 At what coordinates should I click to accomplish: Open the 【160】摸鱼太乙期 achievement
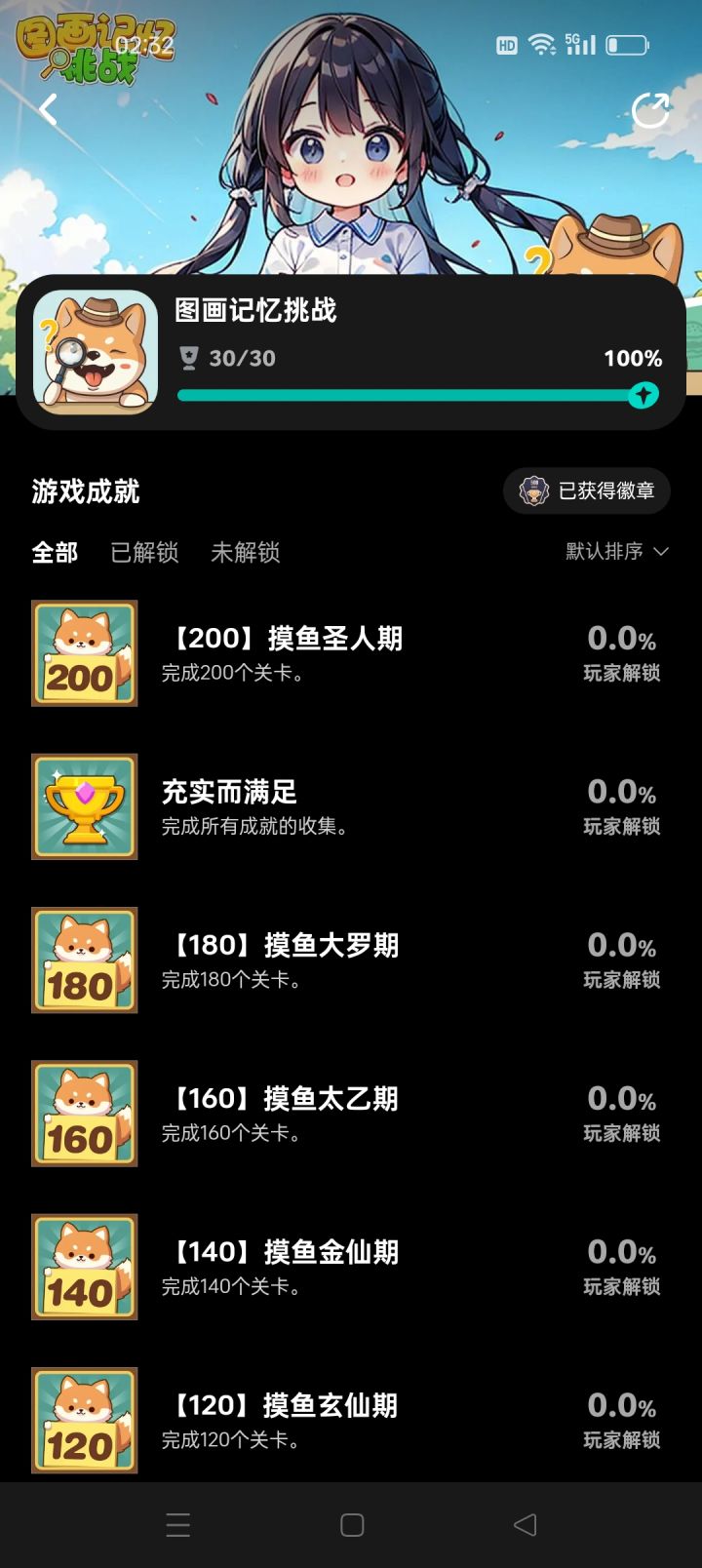[351, 1114]
